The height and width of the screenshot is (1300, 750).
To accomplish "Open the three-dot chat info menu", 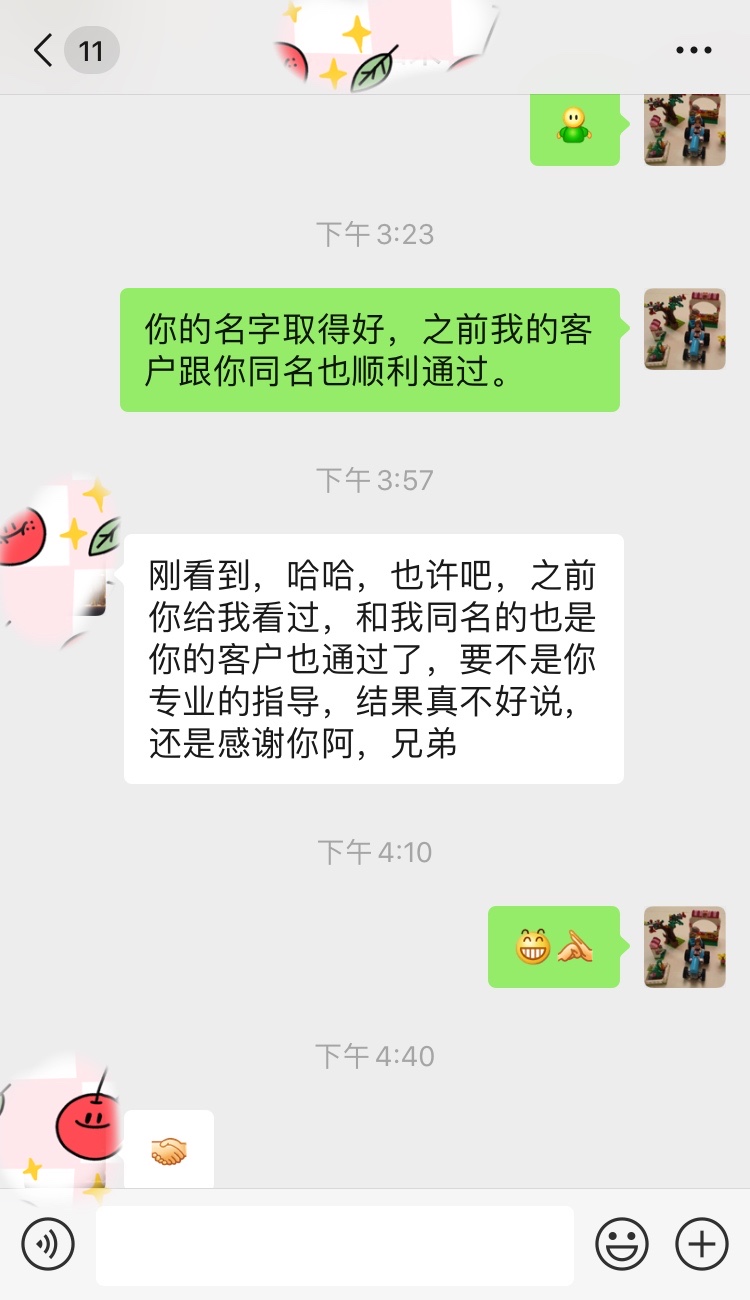I will [693, 50].
